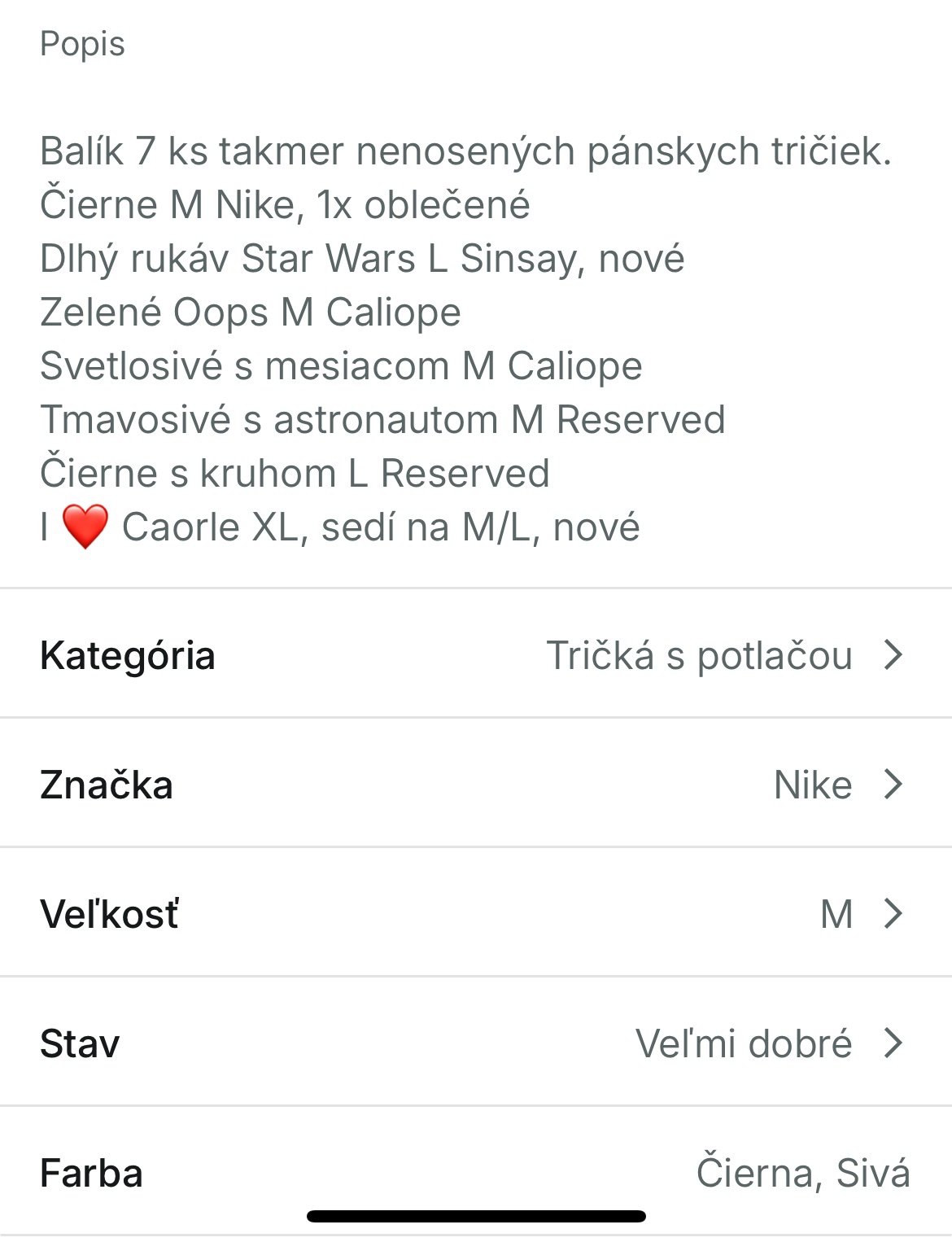Open the Kategória row
The height and width of the screenshot is (1242, 952).
pos(476,654)
